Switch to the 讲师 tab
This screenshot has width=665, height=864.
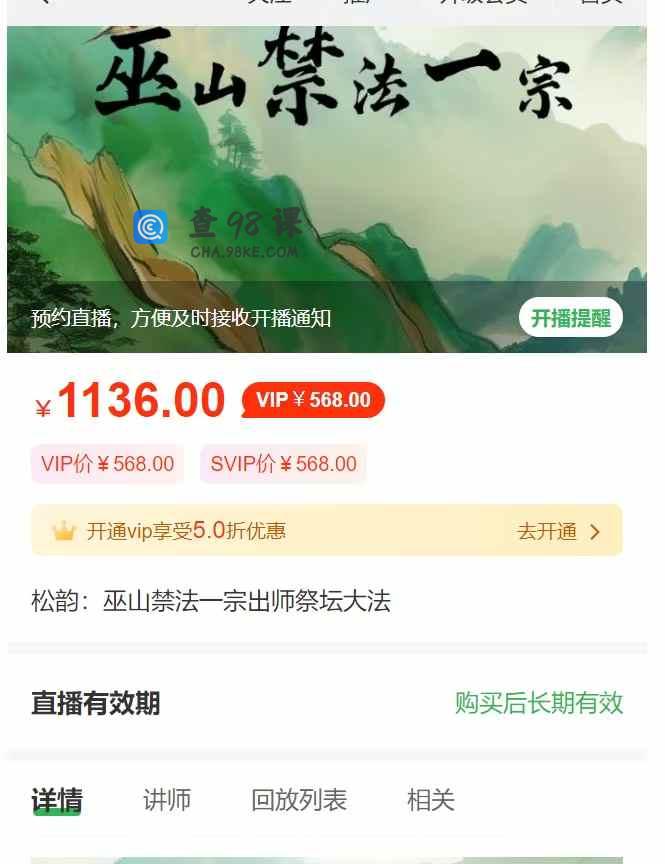coord(167,800)
